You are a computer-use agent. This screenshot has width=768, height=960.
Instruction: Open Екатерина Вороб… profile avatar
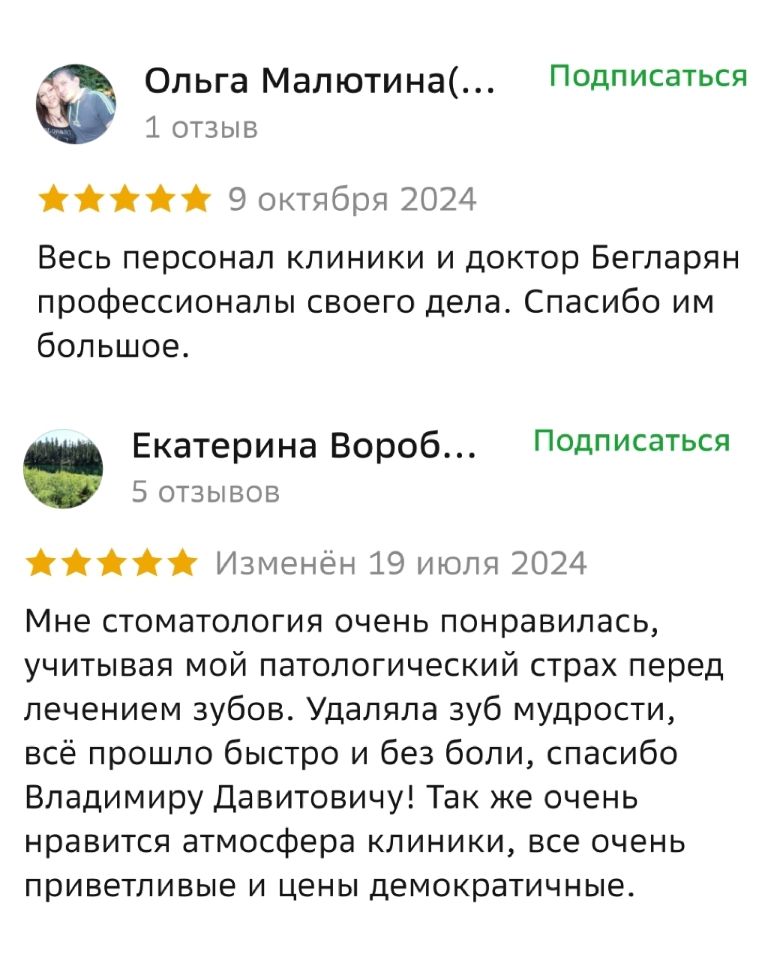(63, 468)
